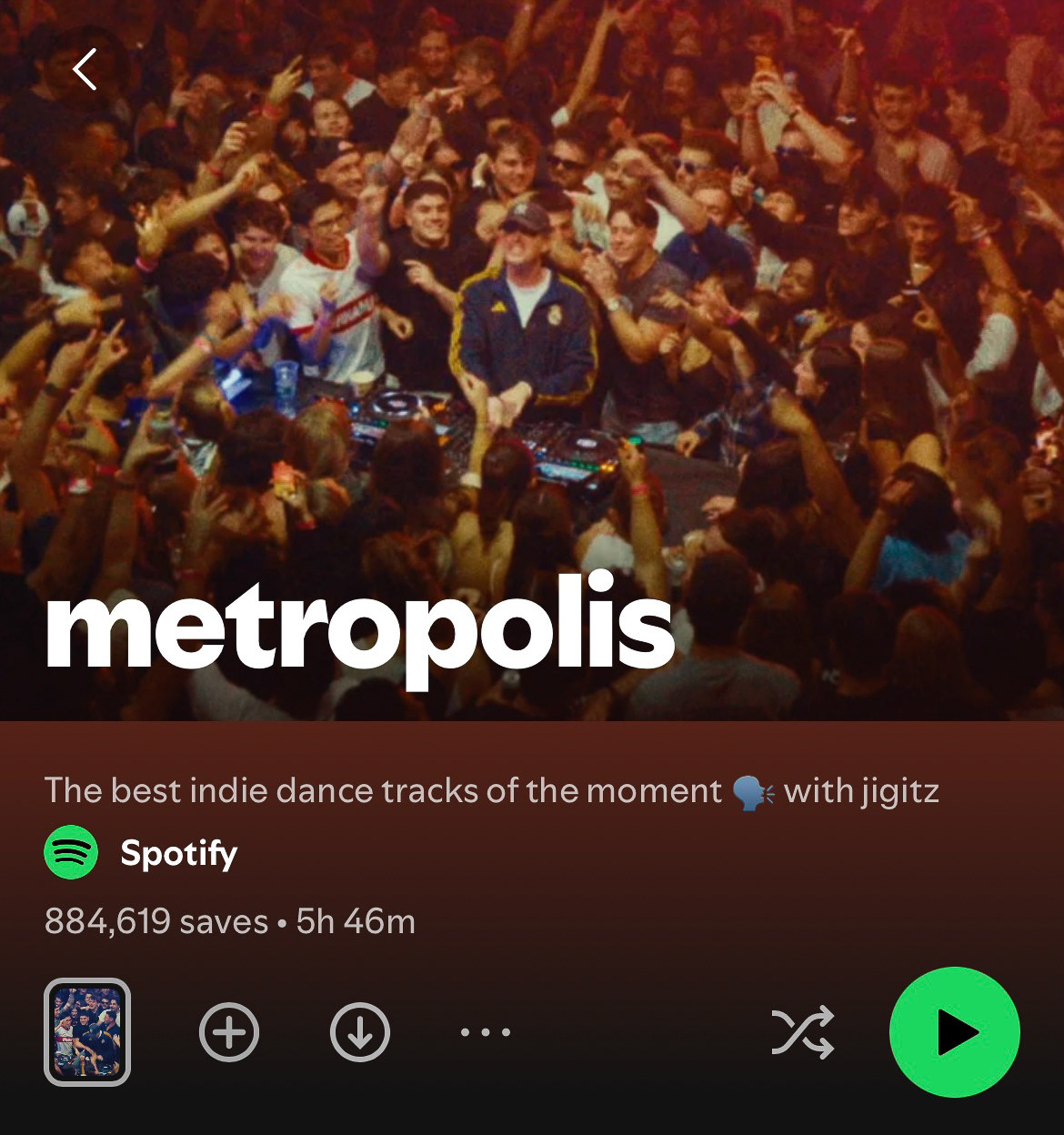Viewport: 1064px width, 1135px height.
Task: Open the playlist cover preview thumbnail
Action: [87, 1032]
